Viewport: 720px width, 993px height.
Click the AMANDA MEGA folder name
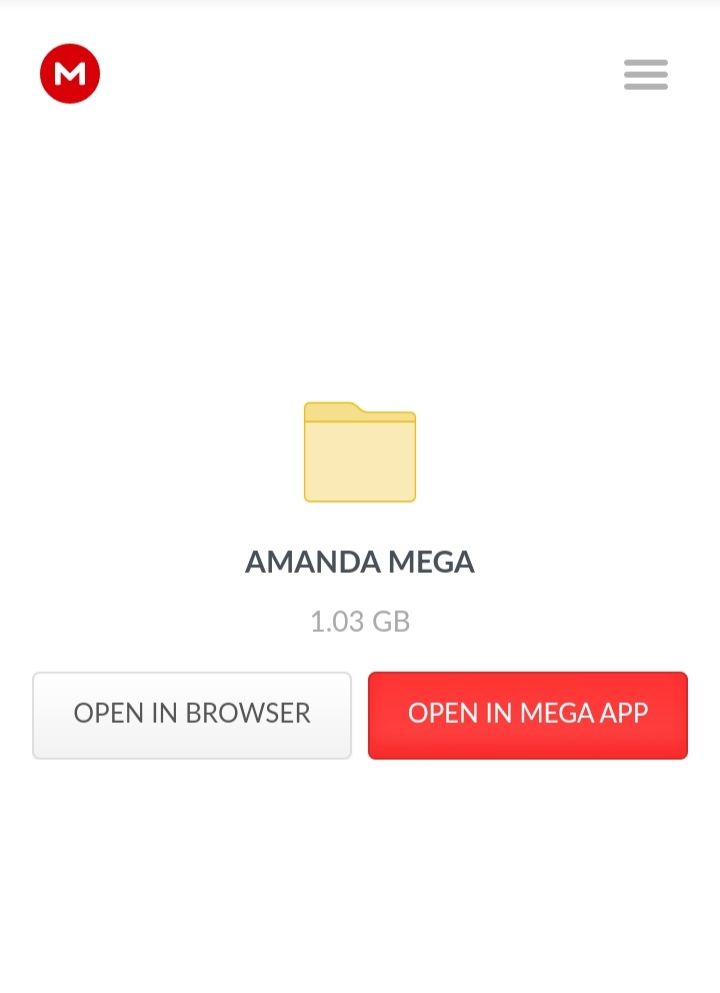[x=359, y=562]
